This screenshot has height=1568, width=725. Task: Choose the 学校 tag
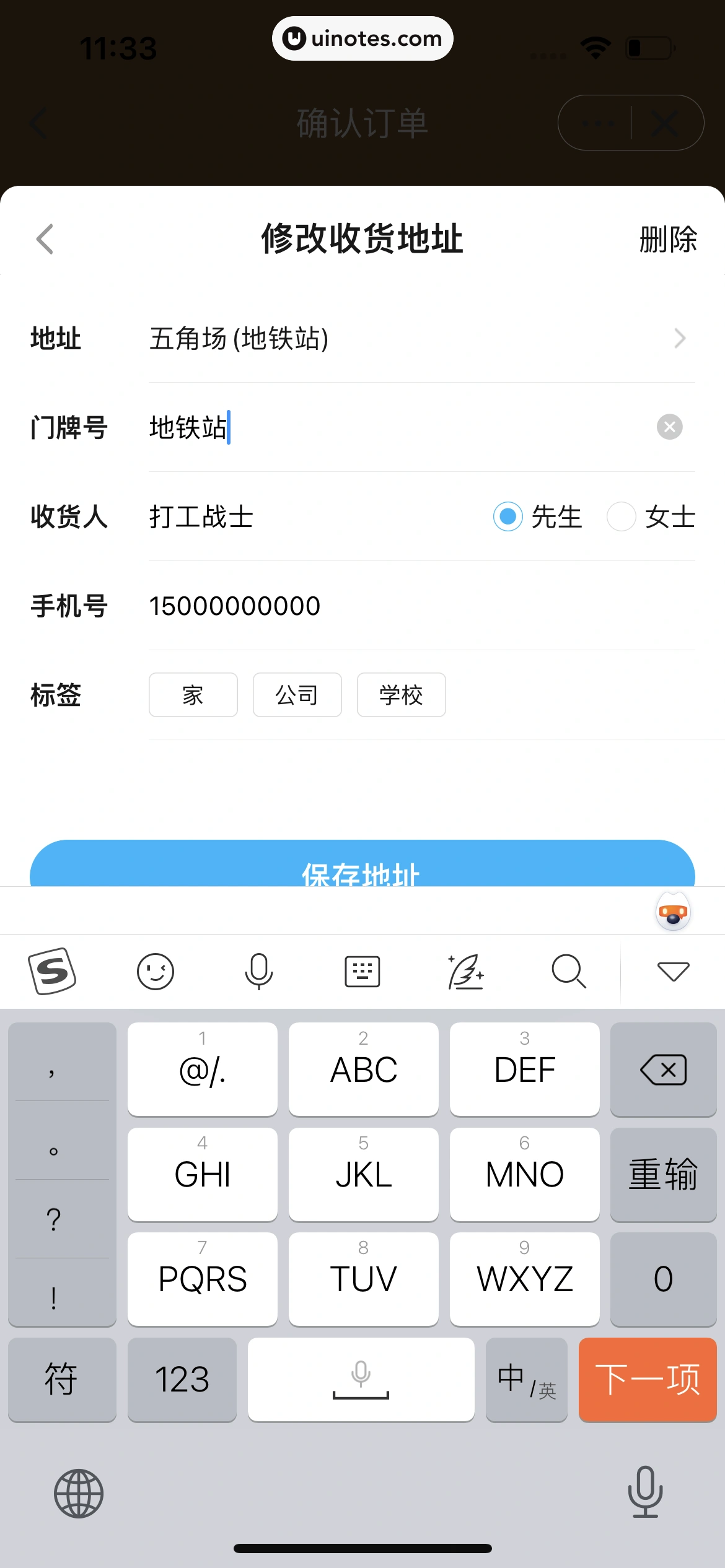(x=401, y=695)
